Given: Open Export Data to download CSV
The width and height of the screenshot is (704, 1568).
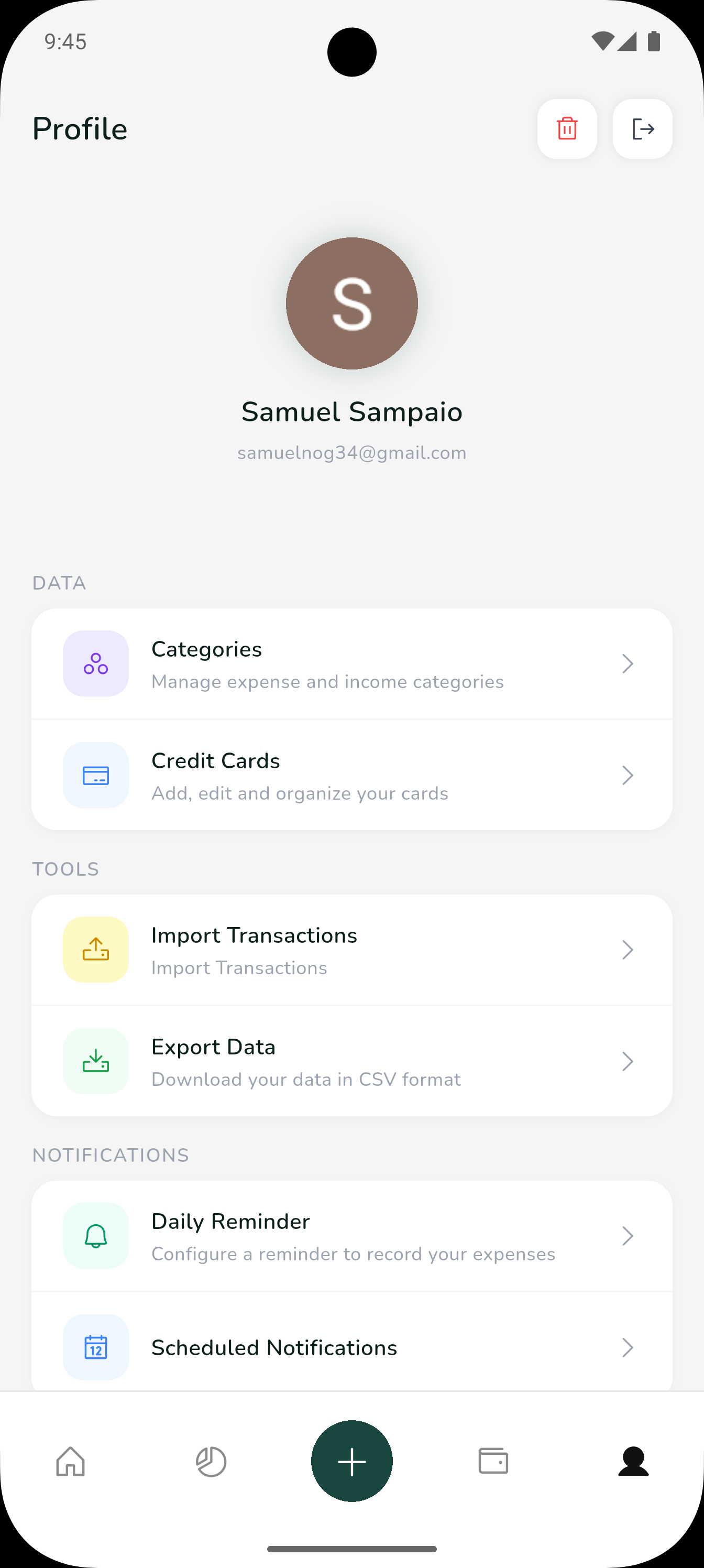Looking at the screenshot, I should 351,1061.
